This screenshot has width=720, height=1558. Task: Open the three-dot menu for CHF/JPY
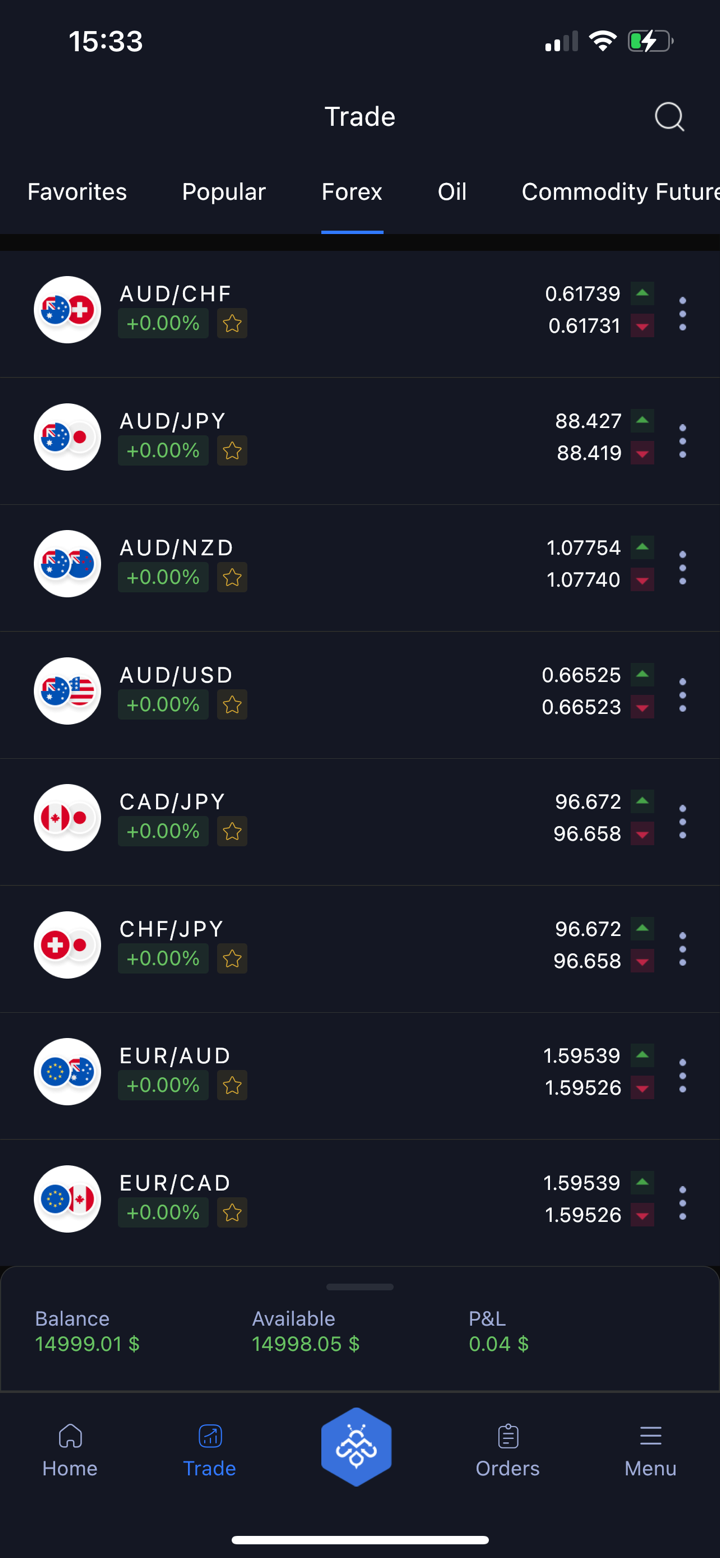click(x=683, y=949)
